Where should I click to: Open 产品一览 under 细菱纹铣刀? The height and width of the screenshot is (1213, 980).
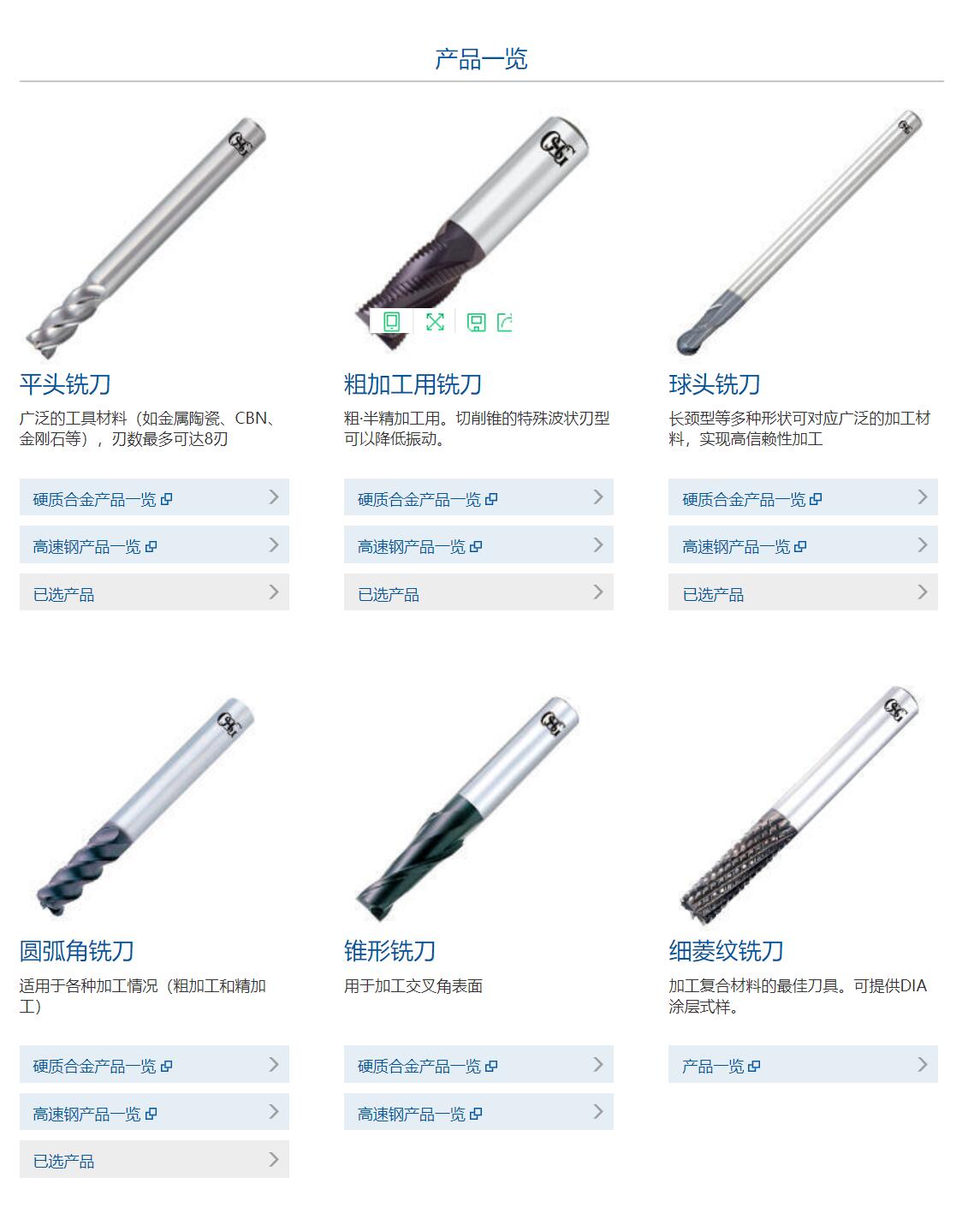803,1065
